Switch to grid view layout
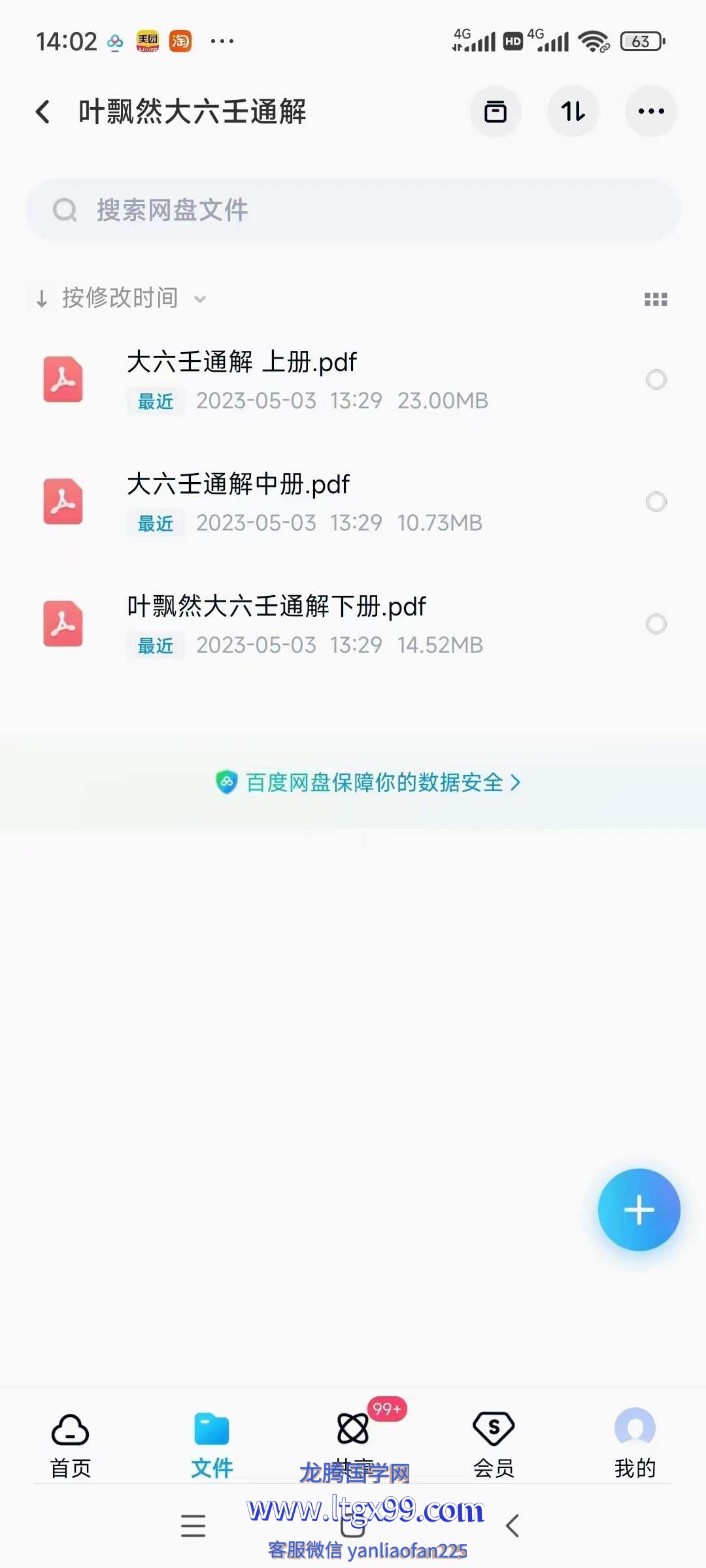The width and height of the screenshot is (706, 1568). pos(656,299)
